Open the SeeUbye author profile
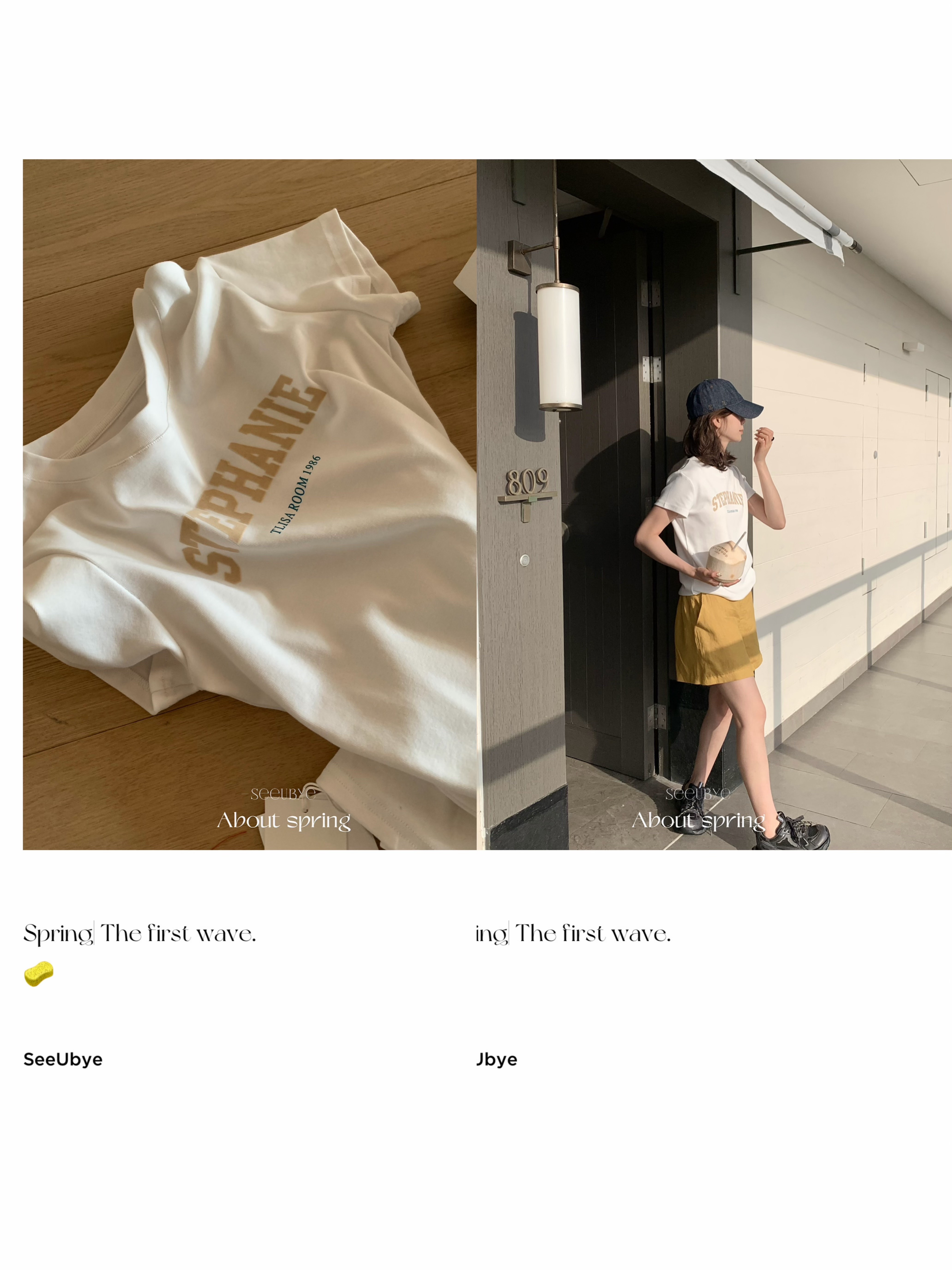This screenshot has width=952, height=1270. click(x=63, y=1059)
